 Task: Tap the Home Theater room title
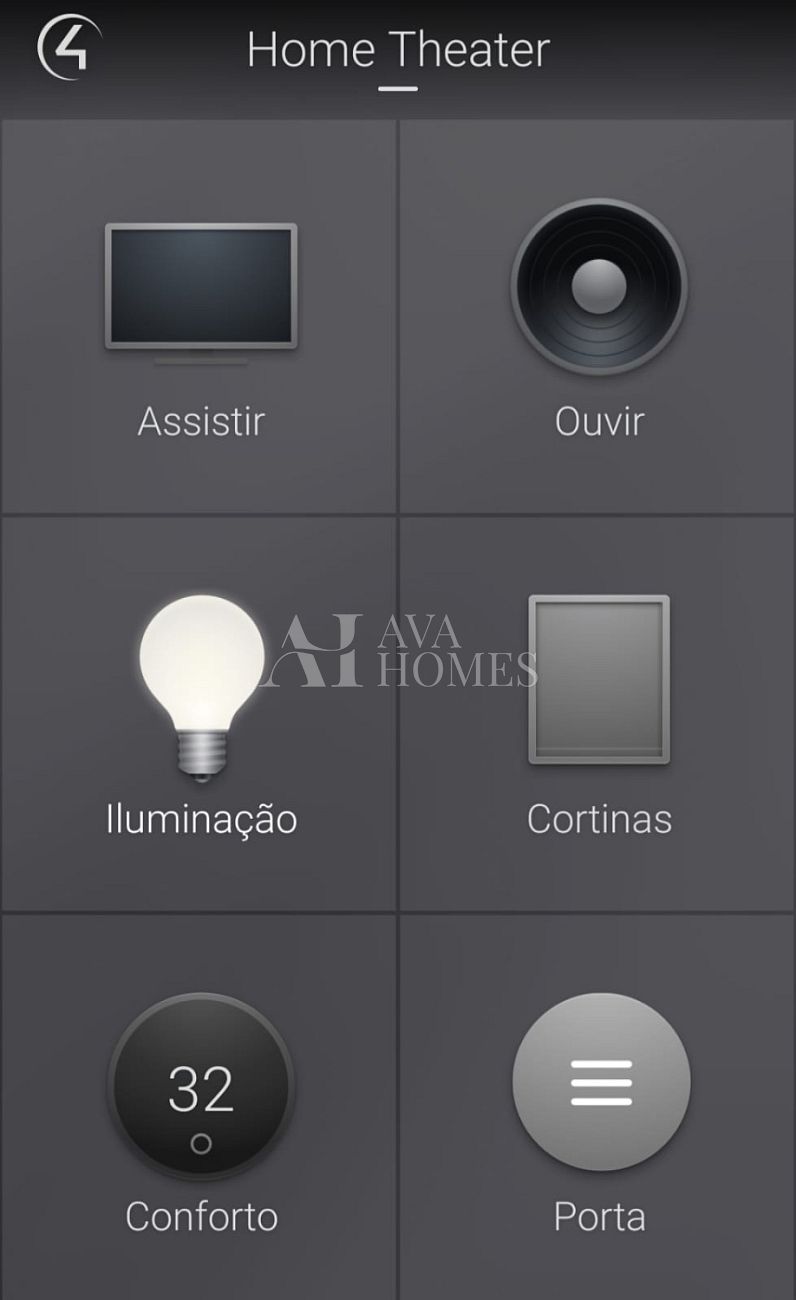[398, 50]
